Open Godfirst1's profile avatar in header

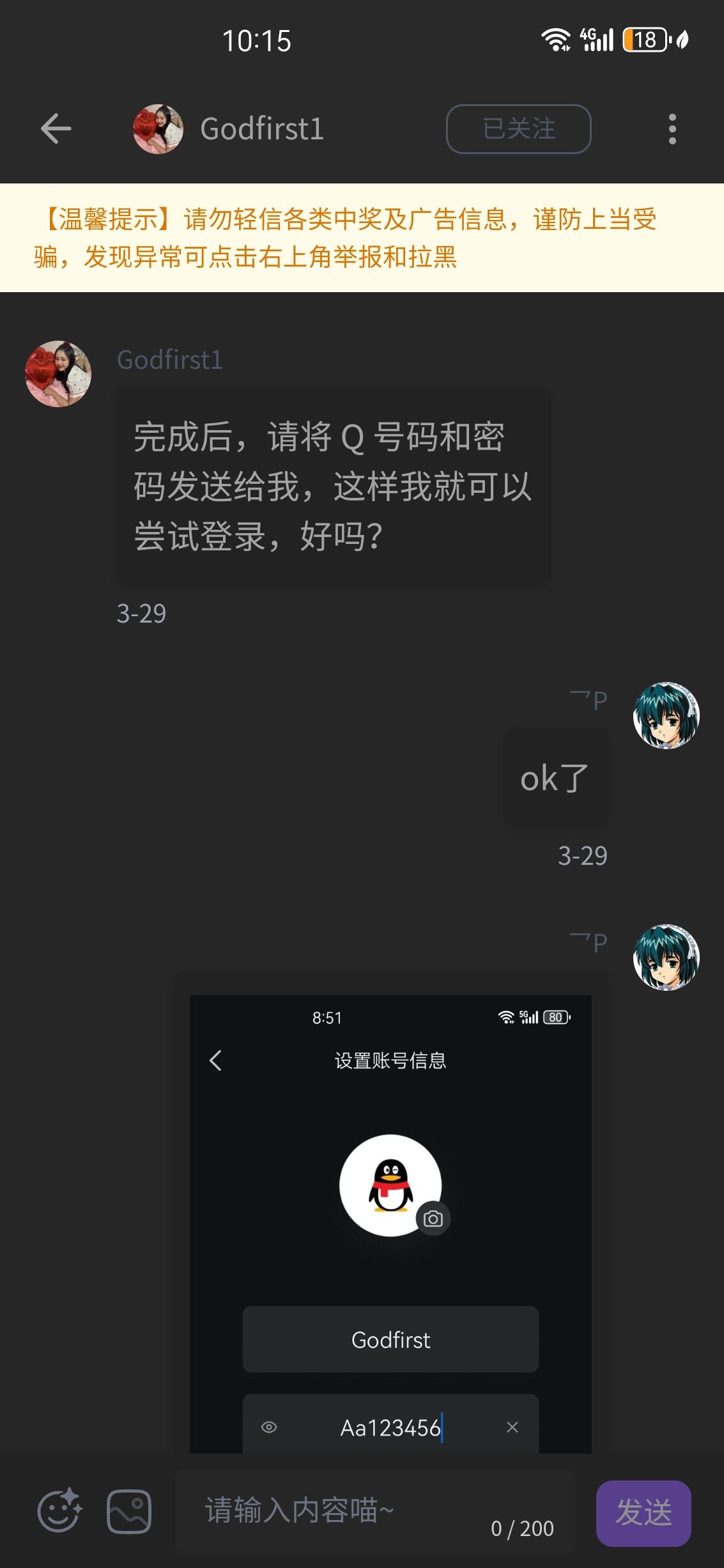(158, 128)
